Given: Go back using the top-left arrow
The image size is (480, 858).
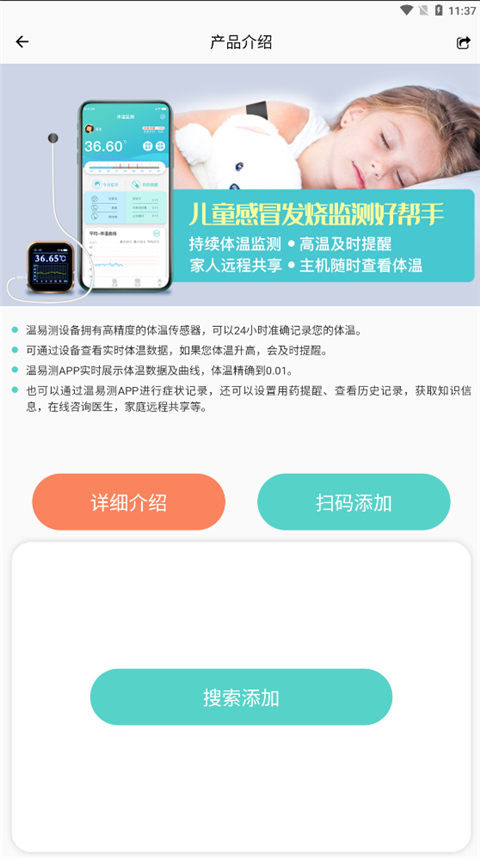Looking at the screenshot, I should pyautogui.click(x=22, y=42).
